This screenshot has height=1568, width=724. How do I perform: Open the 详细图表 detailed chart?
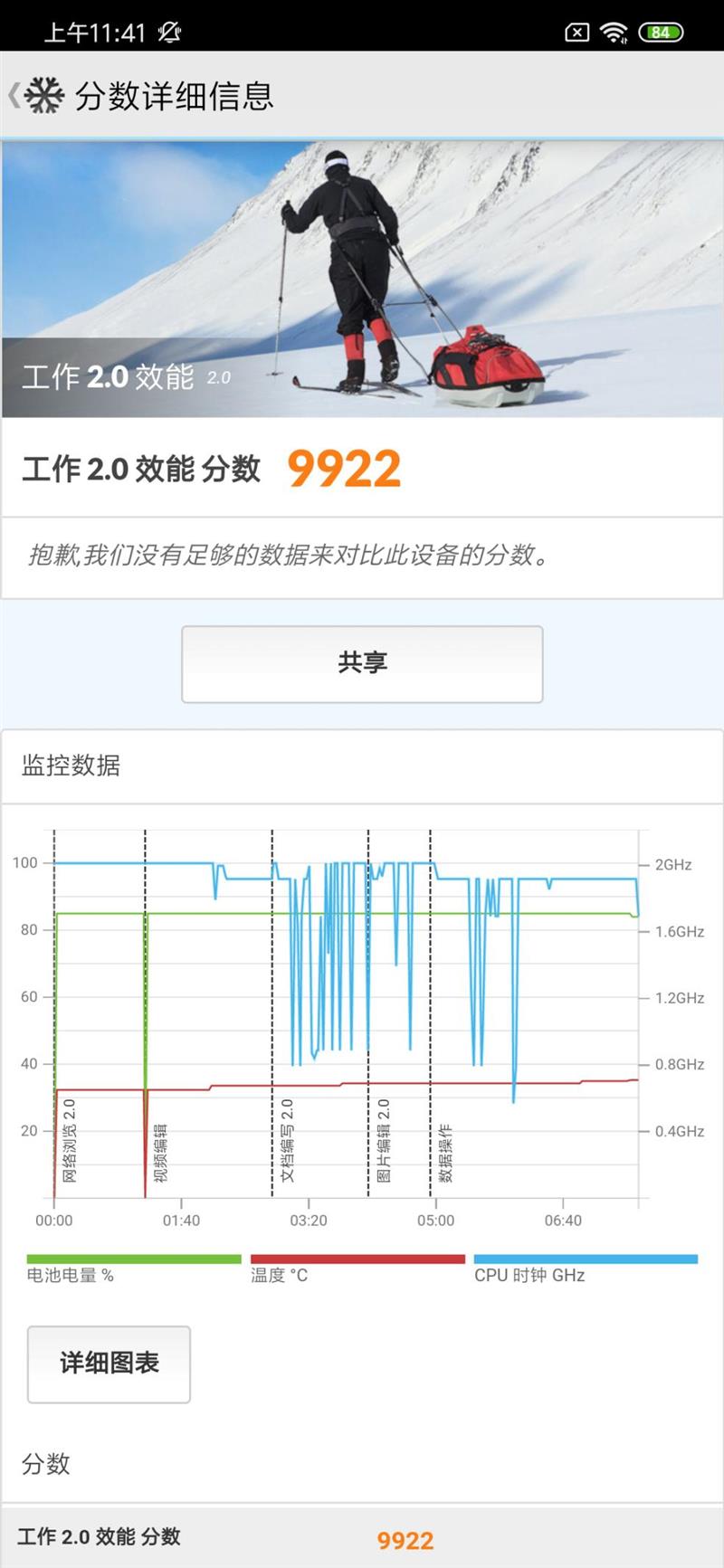coord(109,1364)
